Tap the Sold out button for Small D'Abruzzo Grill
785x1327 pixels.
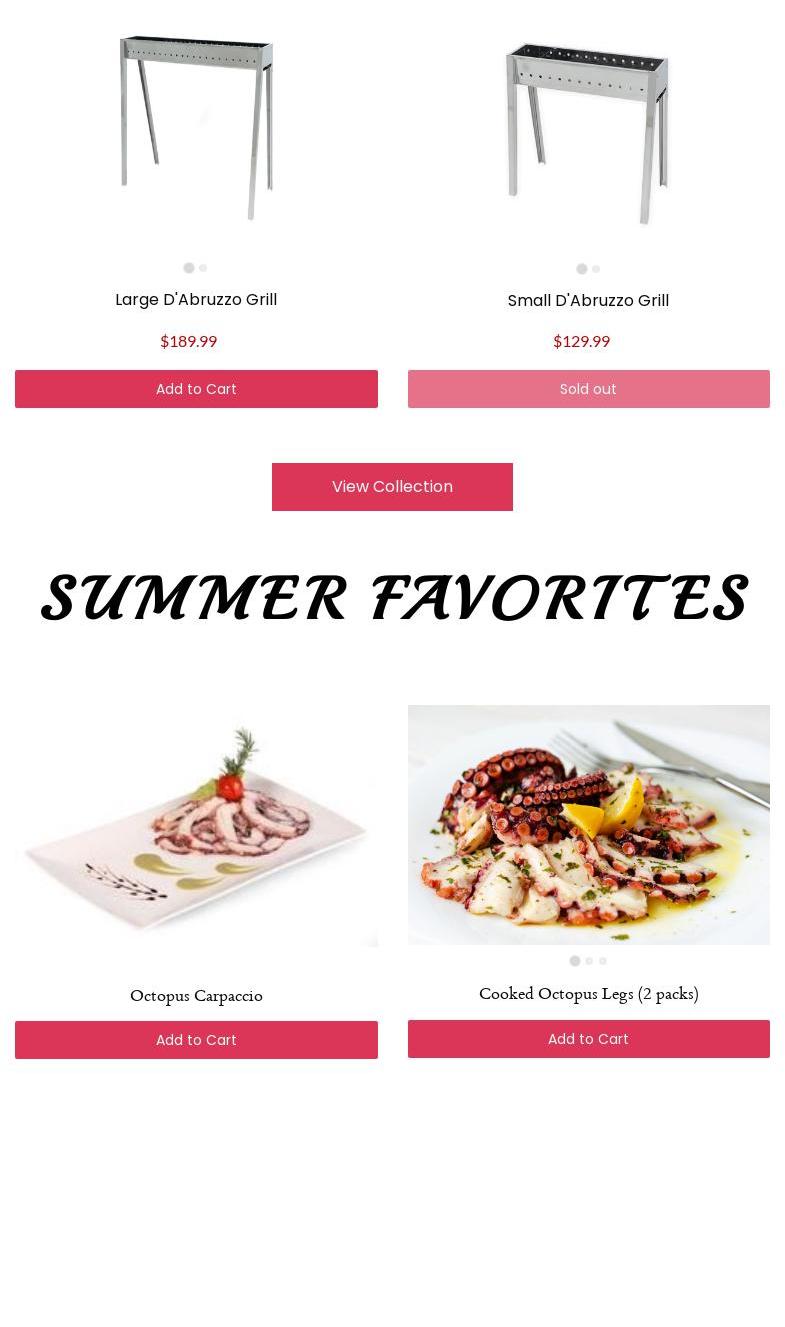(588, 389)
